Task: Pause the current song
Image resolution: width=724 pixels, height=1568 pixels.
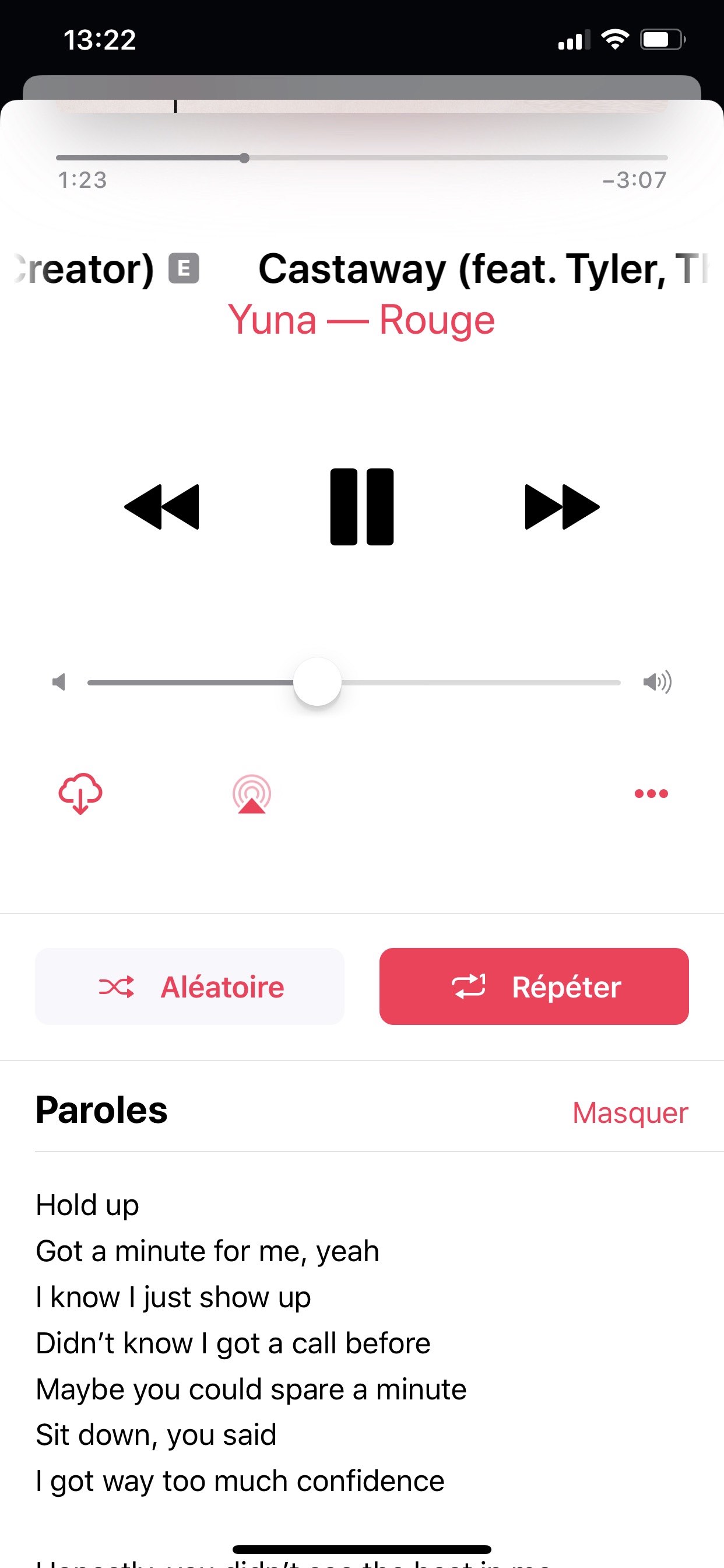Action: click(x=361, y=506)
